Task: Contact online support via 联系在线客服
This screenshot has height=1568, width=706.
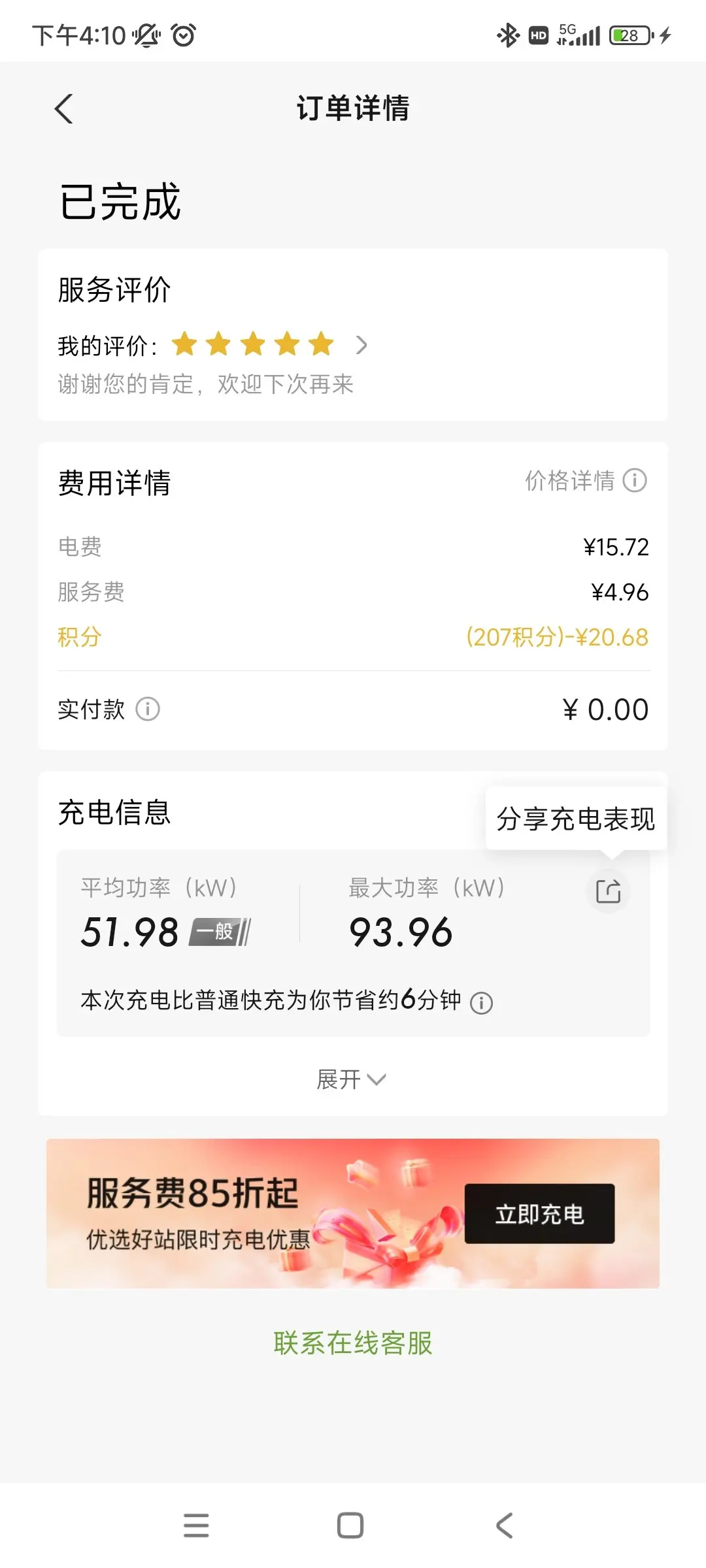Action: (x=353, y=1343)
